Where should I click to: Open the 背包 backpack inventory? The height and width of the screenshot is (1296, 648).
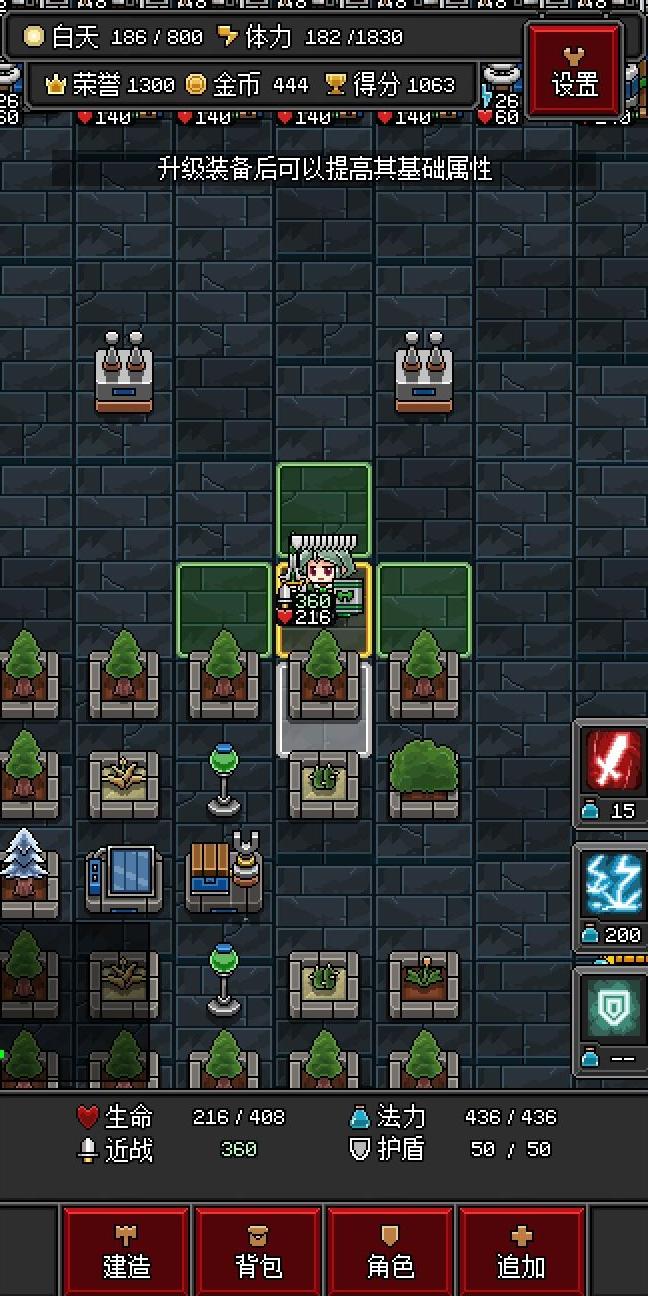258,1252
